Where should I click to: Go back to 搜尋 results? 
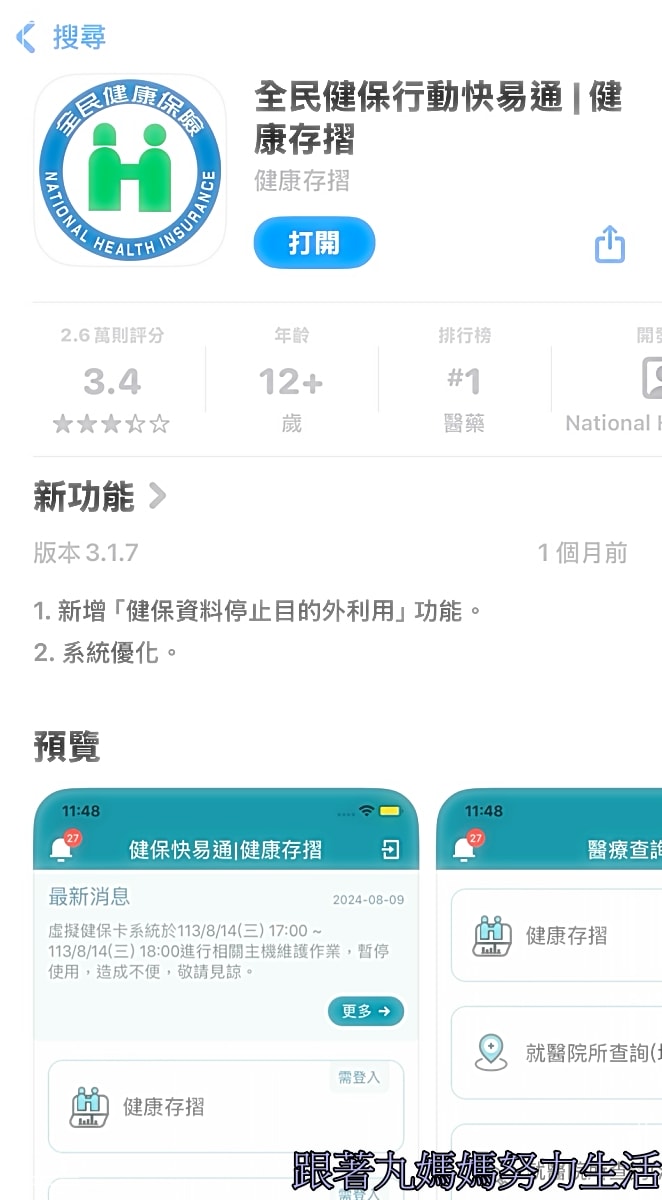[x=60, y=38]
